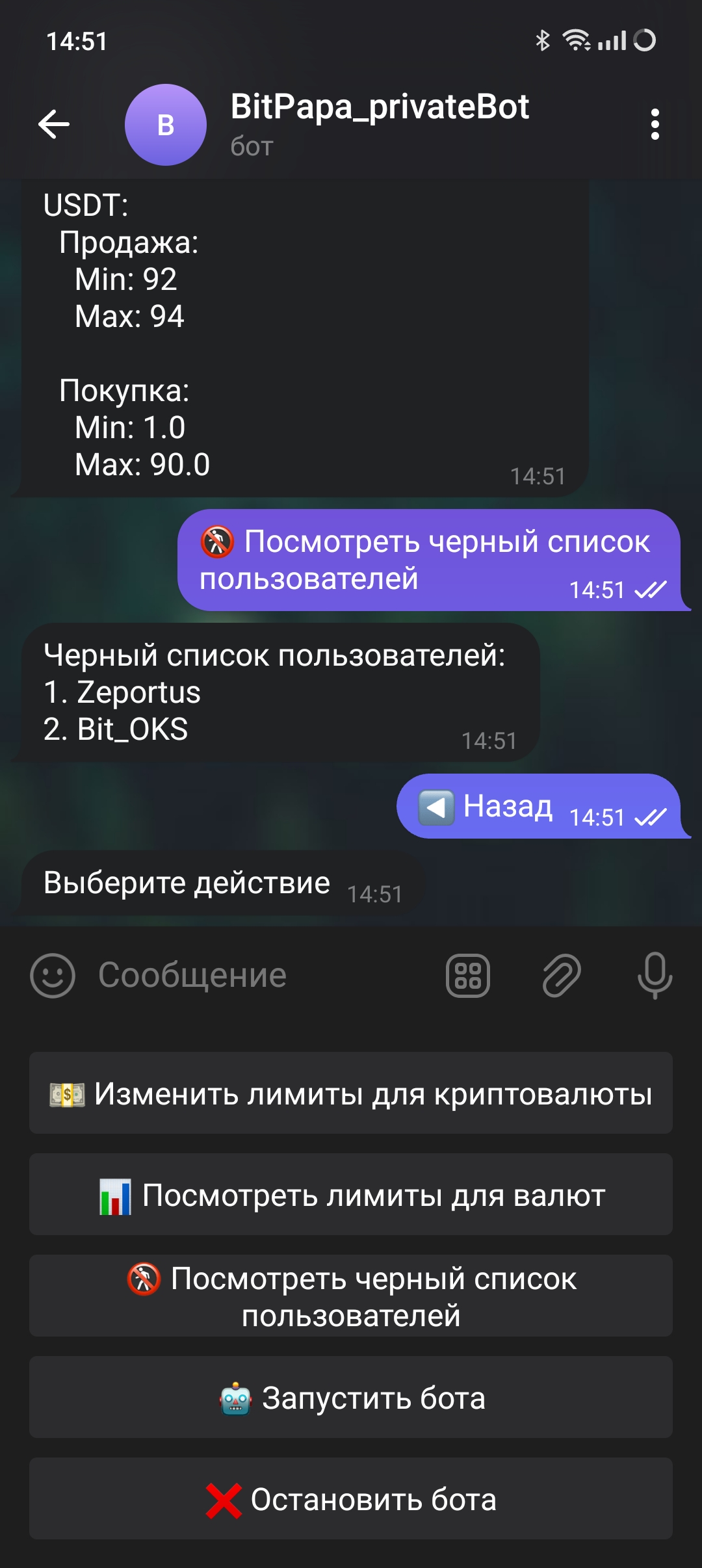Open the emoji picker
This screenshot has width=702, height=1568.
click(x=53, y=975)
